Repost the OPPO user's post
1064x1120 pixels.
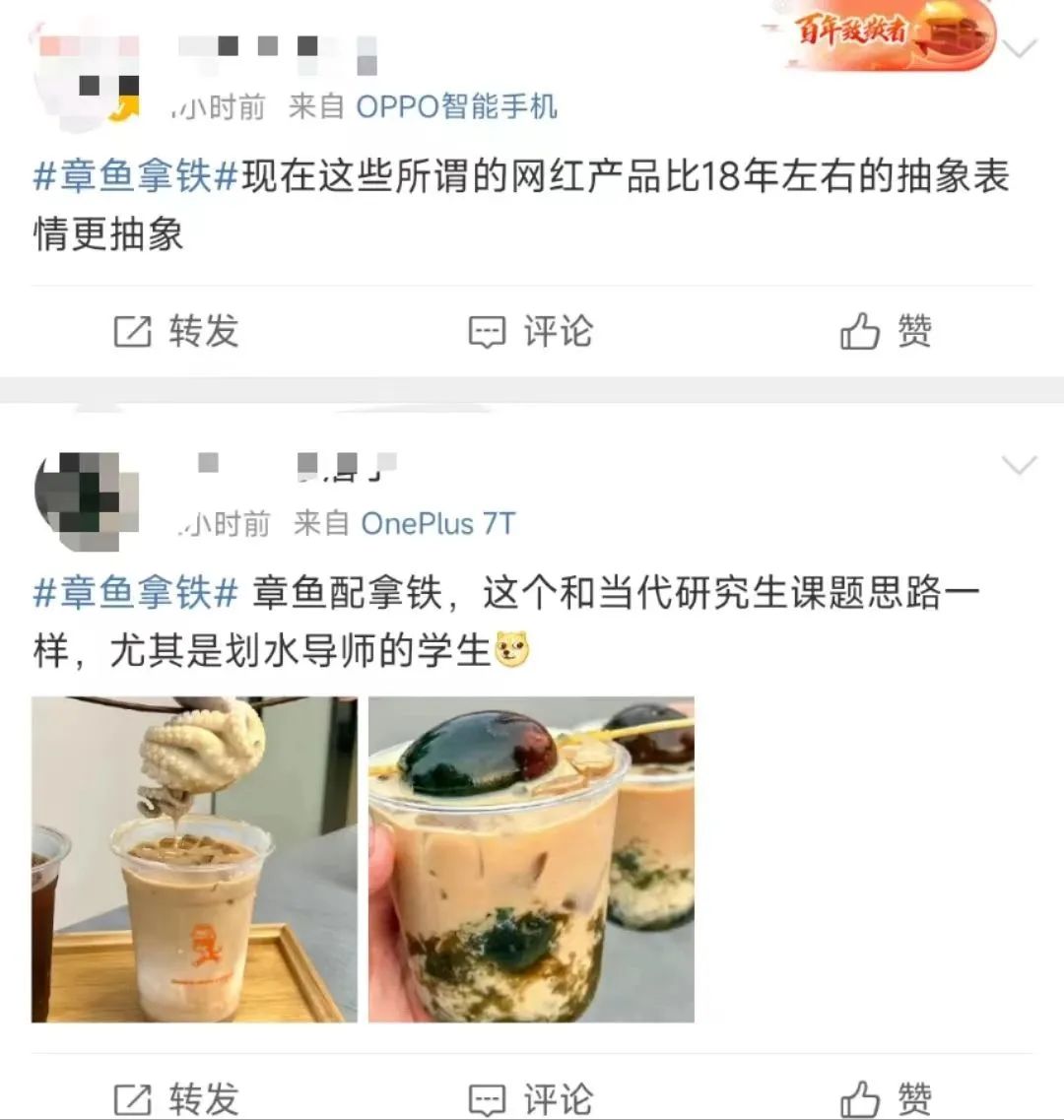click(x=177, y=332)
